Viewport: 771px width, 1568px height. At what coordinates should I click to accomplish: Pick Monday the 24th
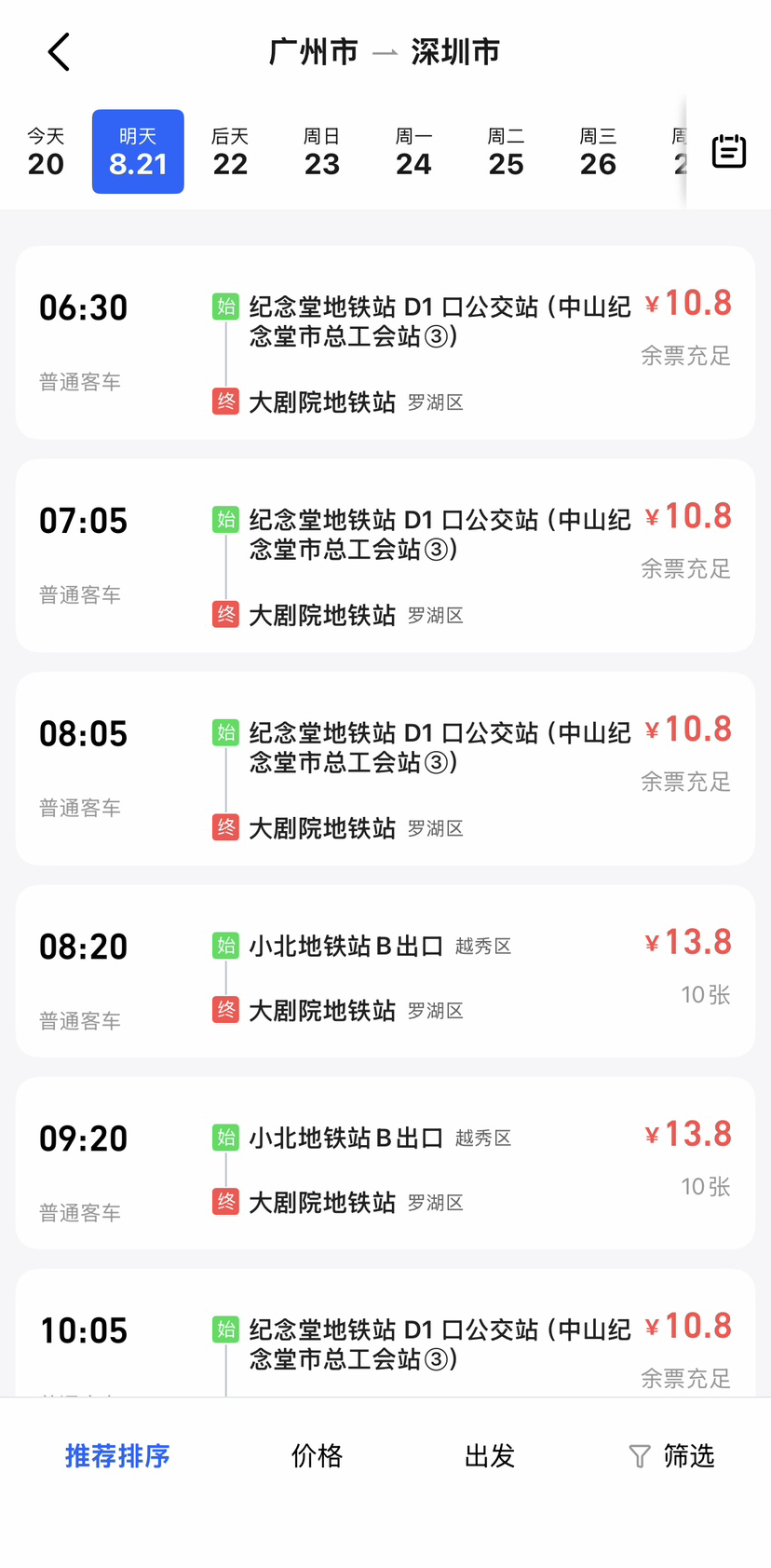pyautogui.click(x=413, y=152)
